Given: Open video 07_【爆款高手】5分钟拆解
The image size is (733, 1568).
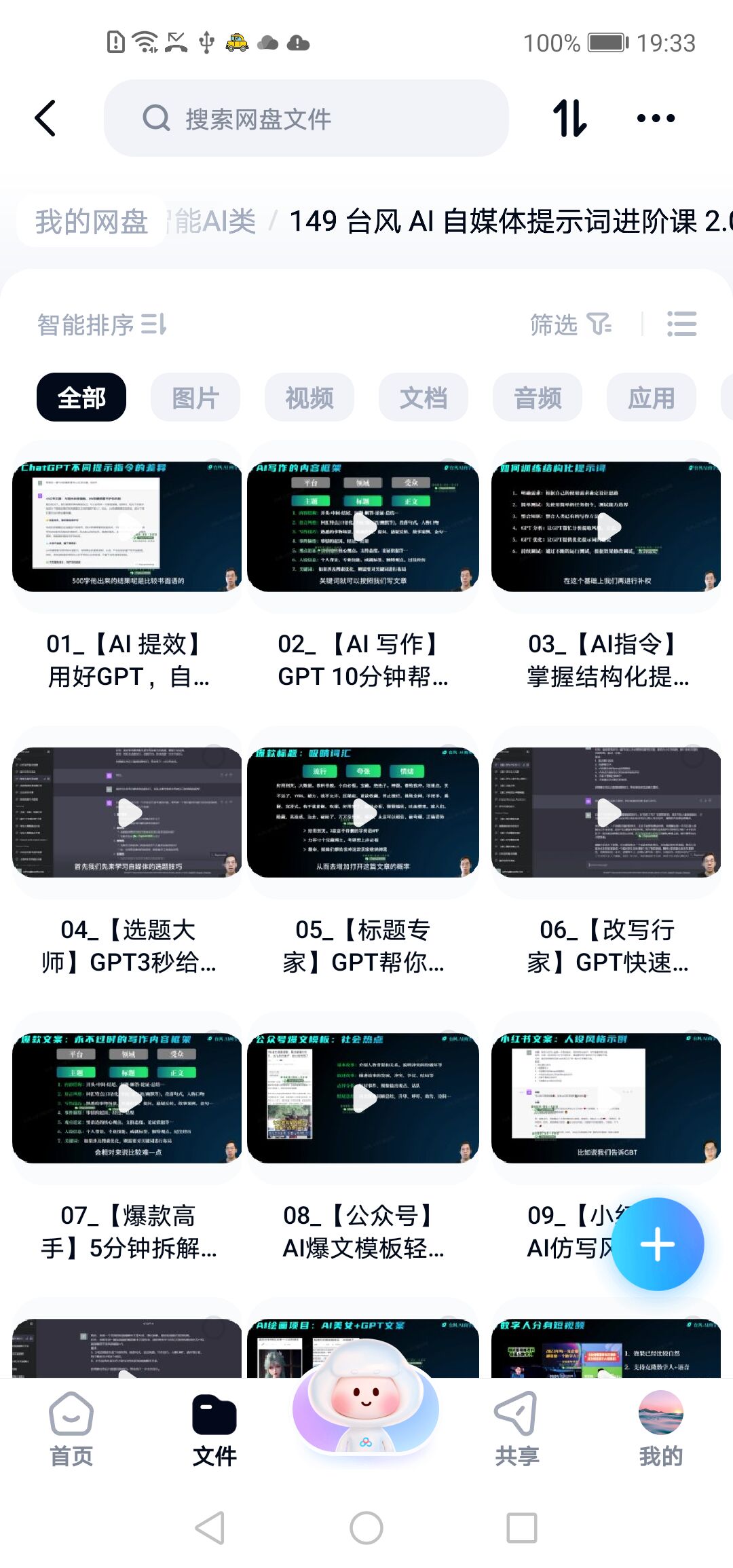Looking at the screenshot, I should point(128,1098).
